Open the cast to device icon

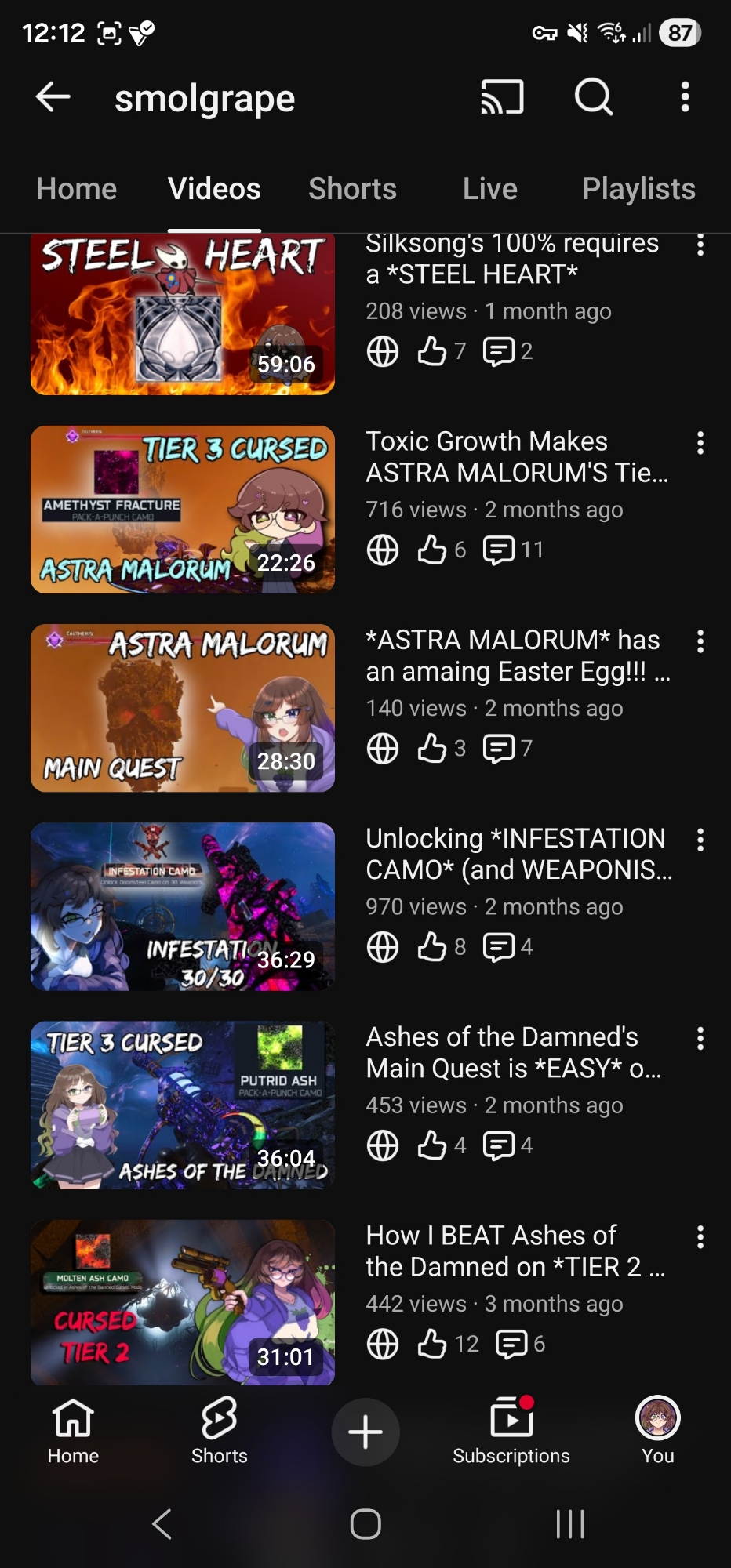click(502, 97)
